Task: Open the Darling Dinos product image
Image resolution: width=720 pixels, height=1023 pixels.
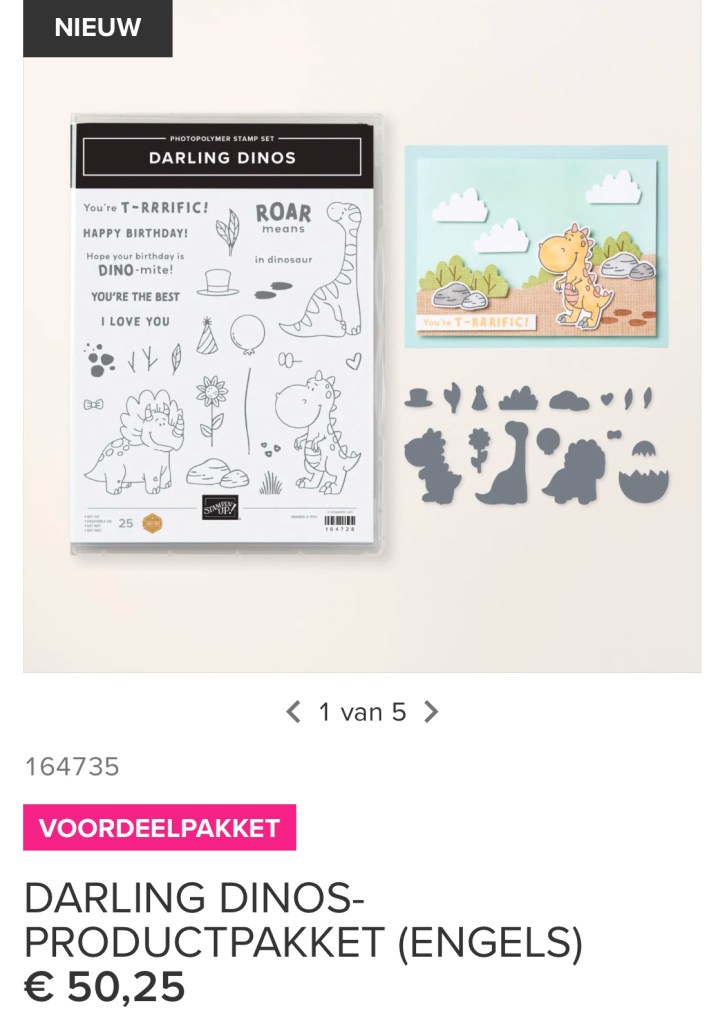Action: coord(361,340)
